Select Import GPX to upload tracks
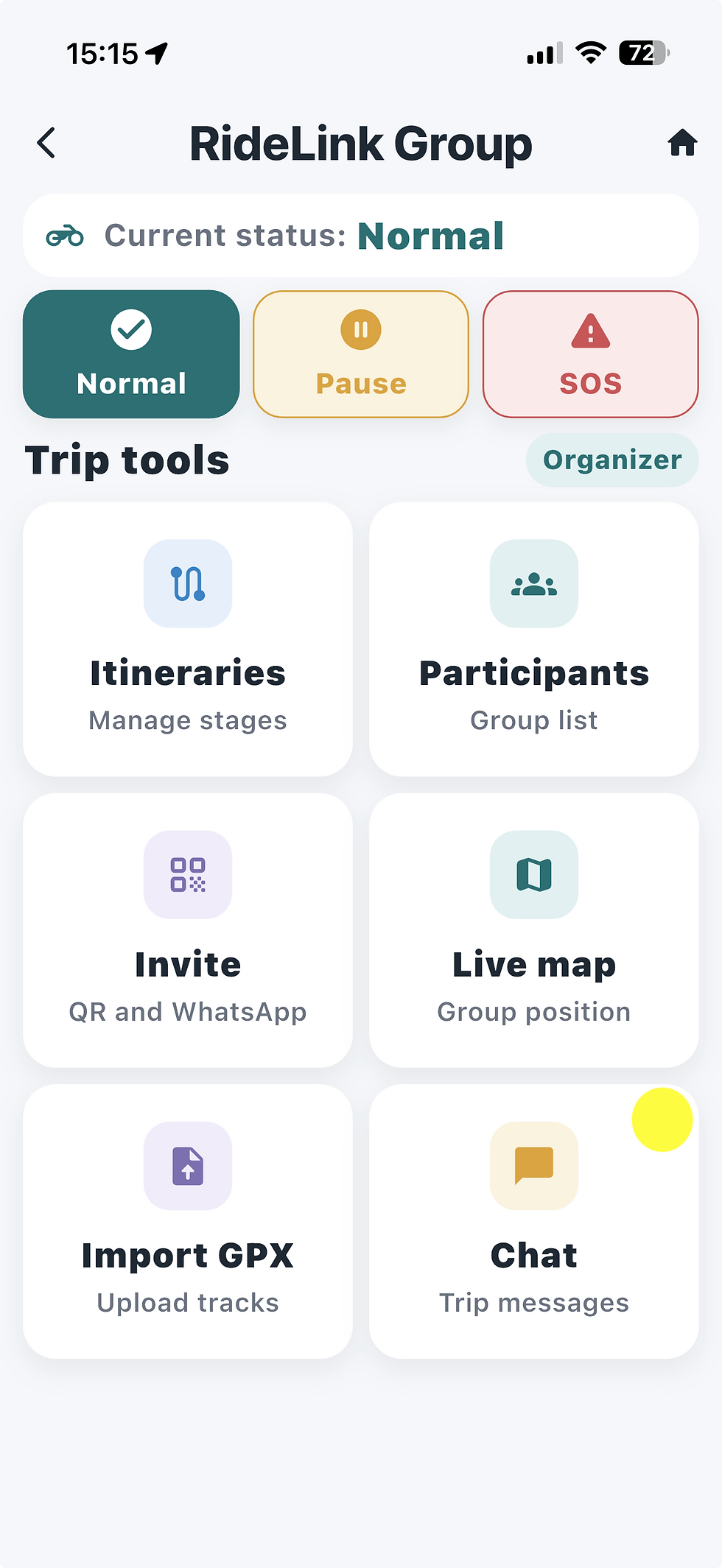722x1568 pixels. 188,1221
